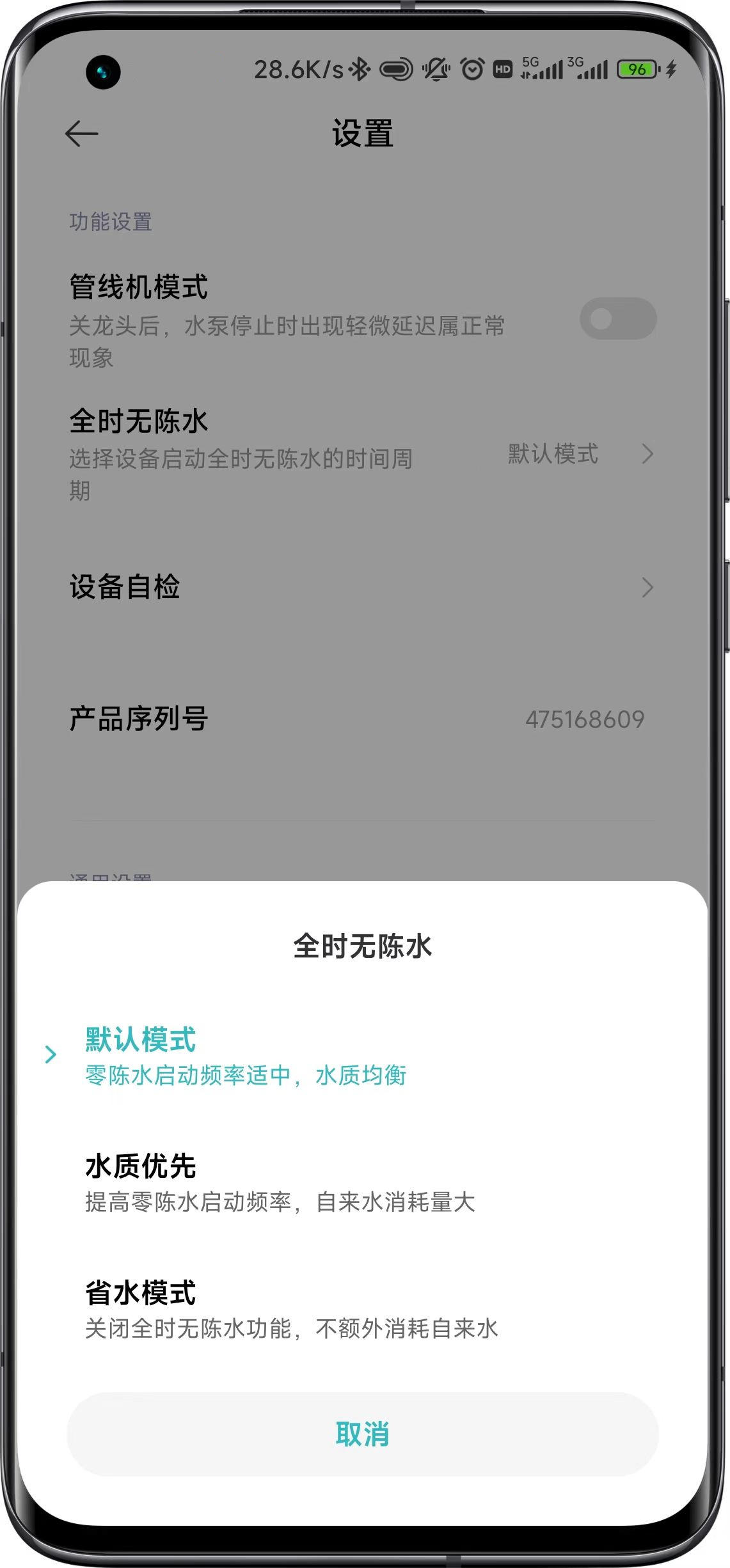Viewport: 730px width, 1568px height.
Task: Tap the back arrow to exit settings
Action: (81, 132)
